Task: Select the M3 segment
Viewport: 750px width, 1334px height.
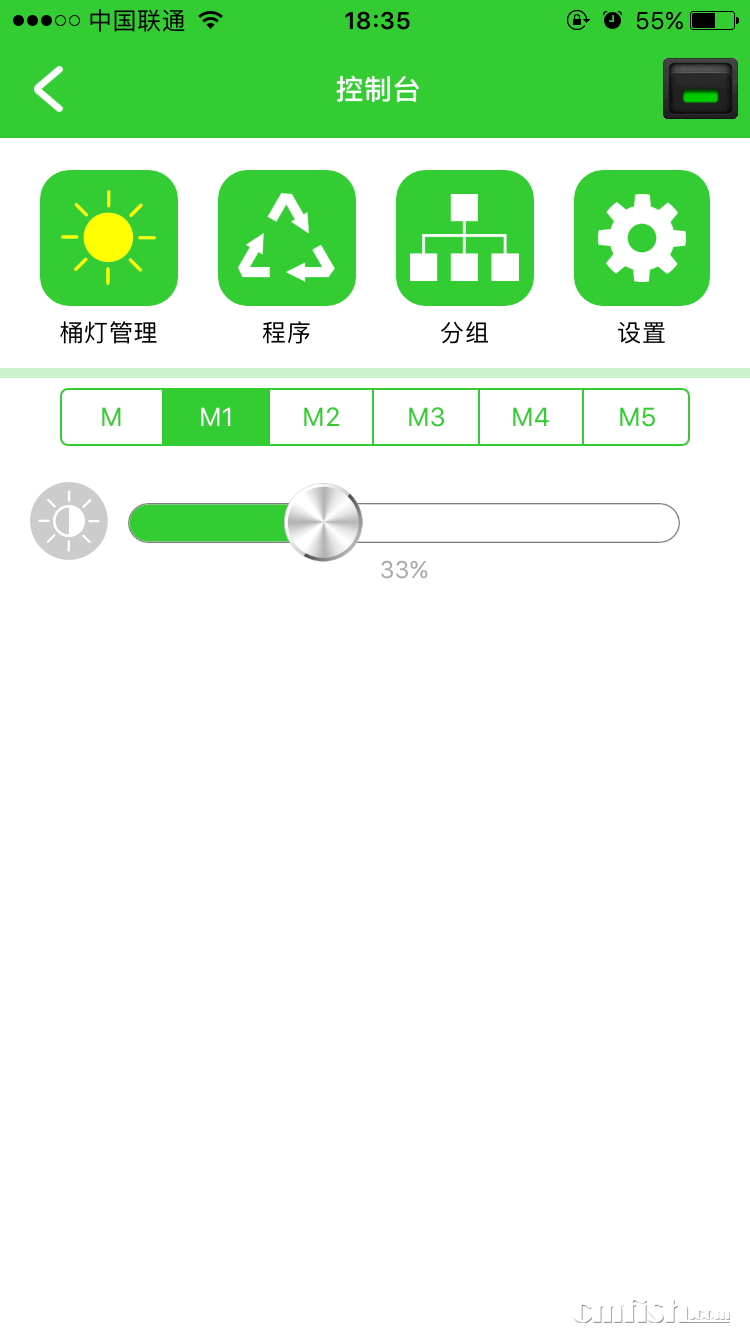Action: (x=426, y=417)
